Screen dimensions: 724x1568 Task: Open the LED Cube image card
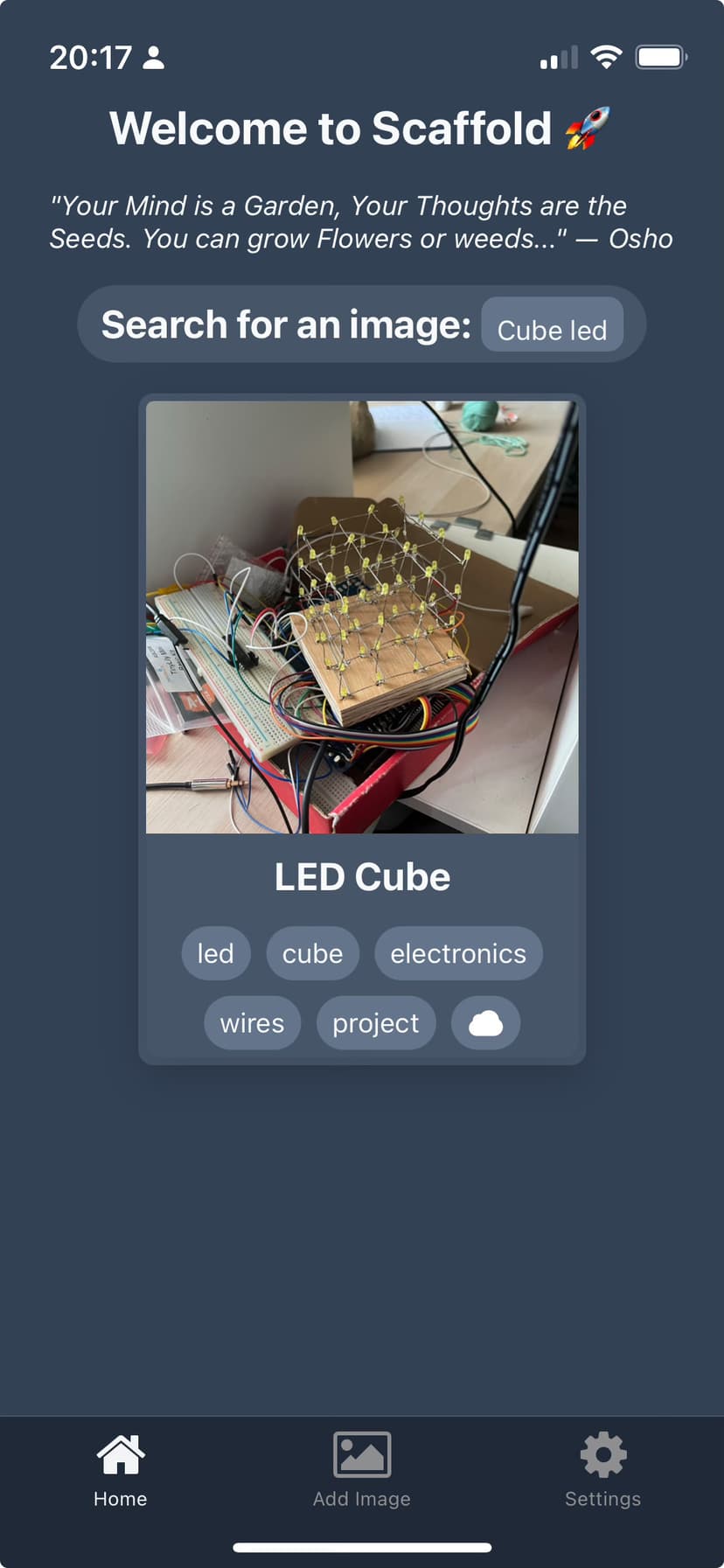362,617
